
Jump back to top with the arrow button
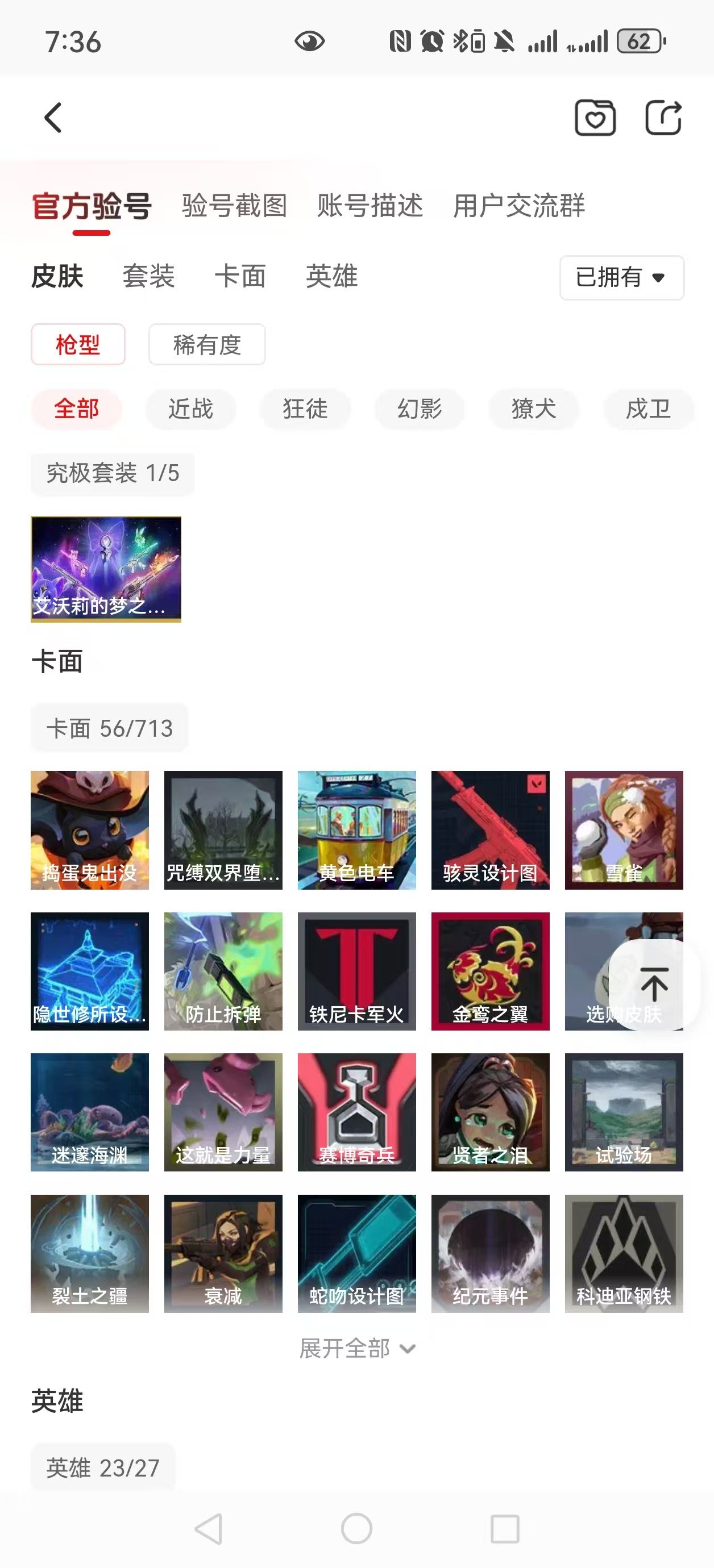(x=654, y=984)
